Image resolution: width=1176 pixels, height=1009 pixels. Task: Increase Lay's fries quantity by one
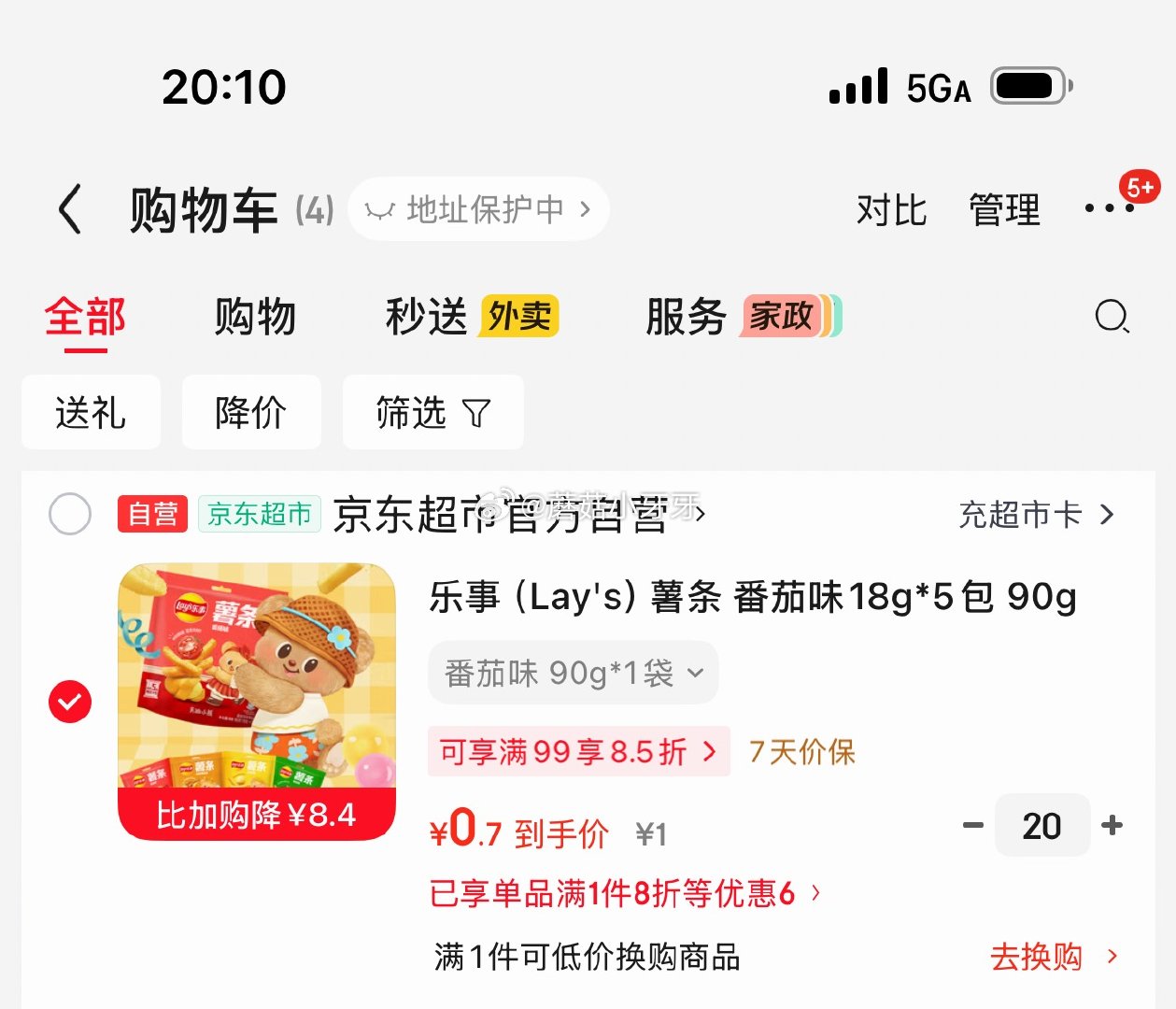pos(1112,826)
